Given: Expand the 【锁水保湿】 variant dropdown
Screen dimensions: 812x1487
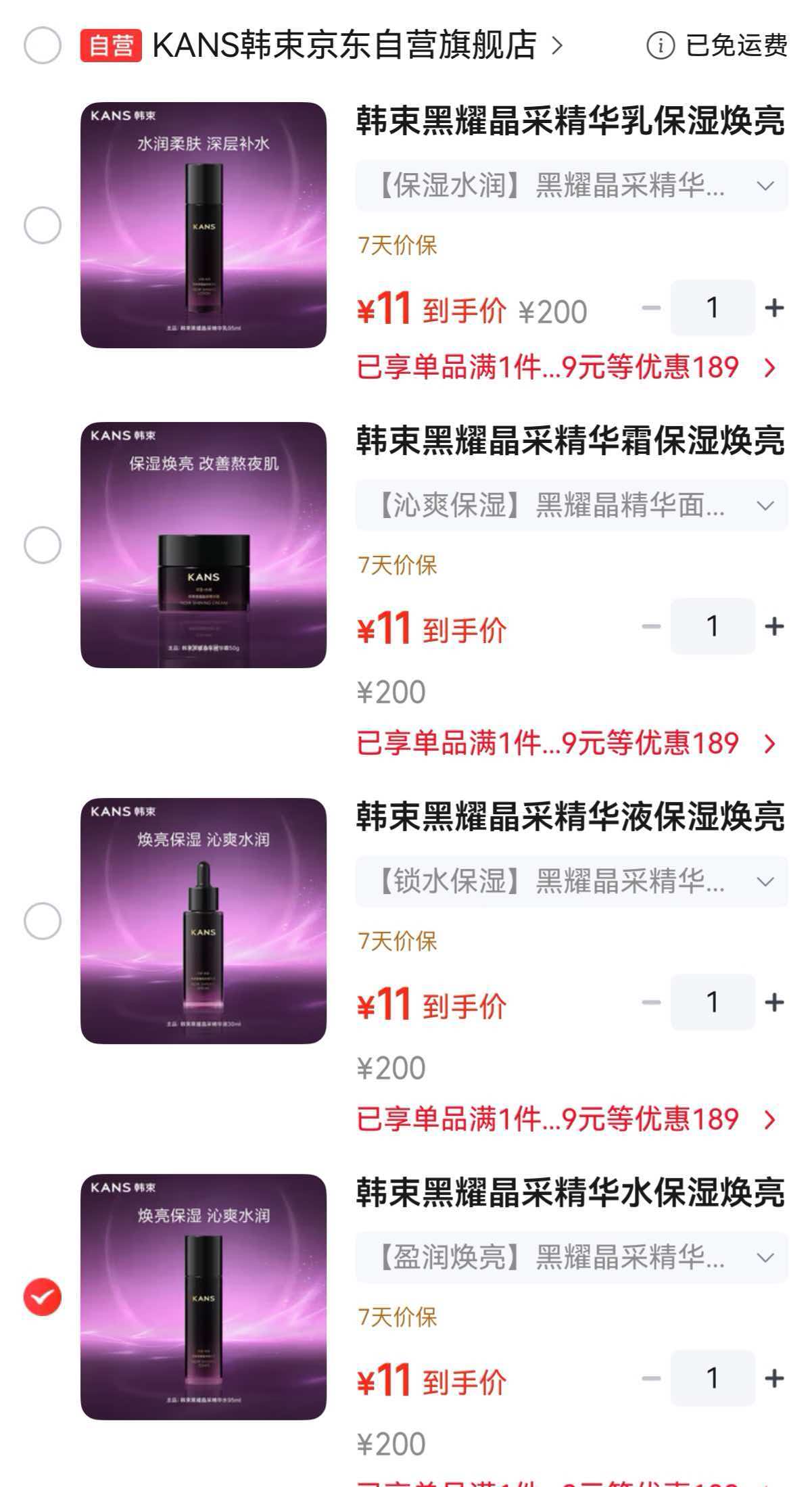Looking at the screenshot, I should click(572, 881).
